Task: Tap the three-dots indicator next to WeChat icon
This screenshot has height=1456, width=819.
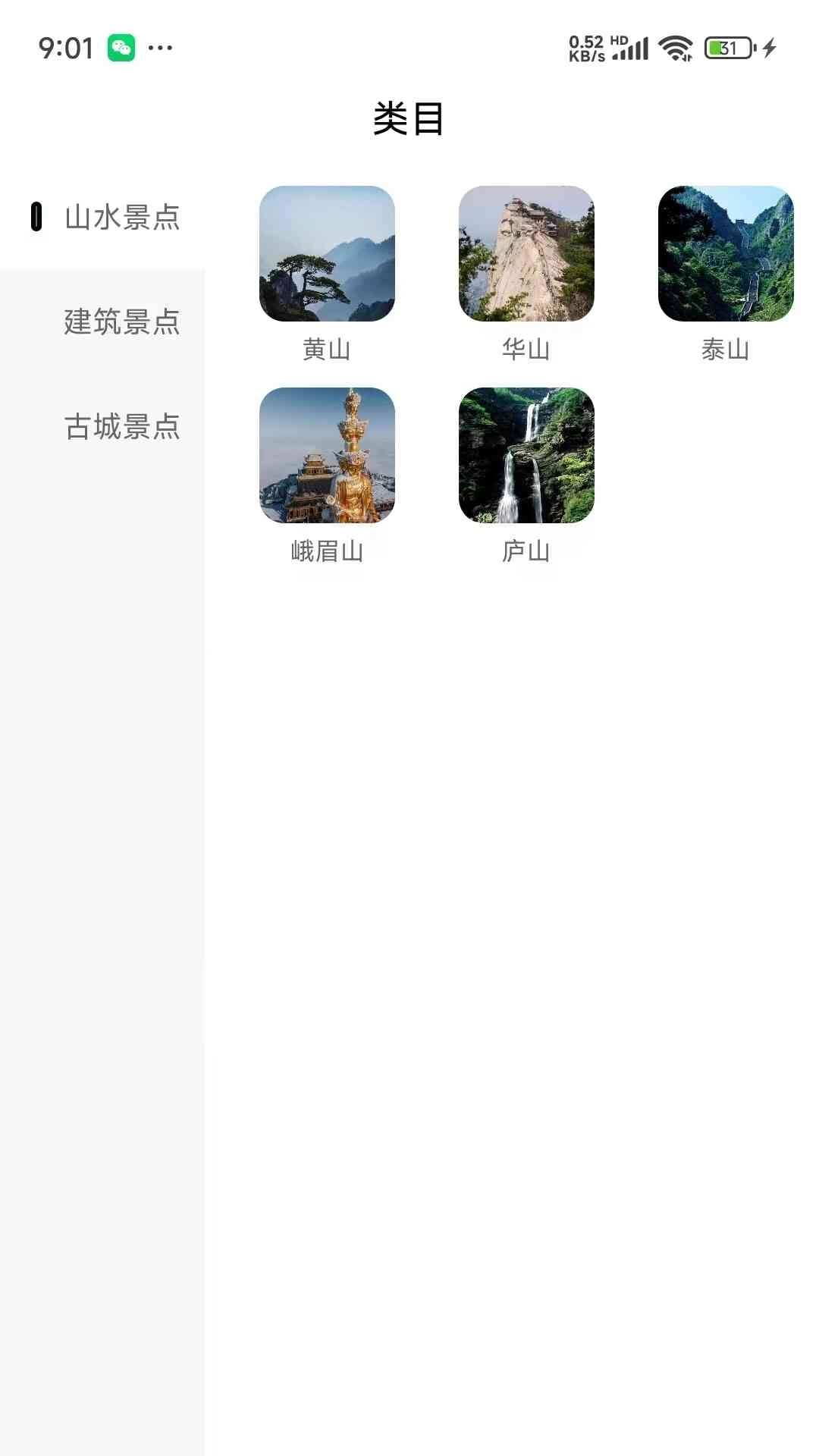Action: point(161,47)
